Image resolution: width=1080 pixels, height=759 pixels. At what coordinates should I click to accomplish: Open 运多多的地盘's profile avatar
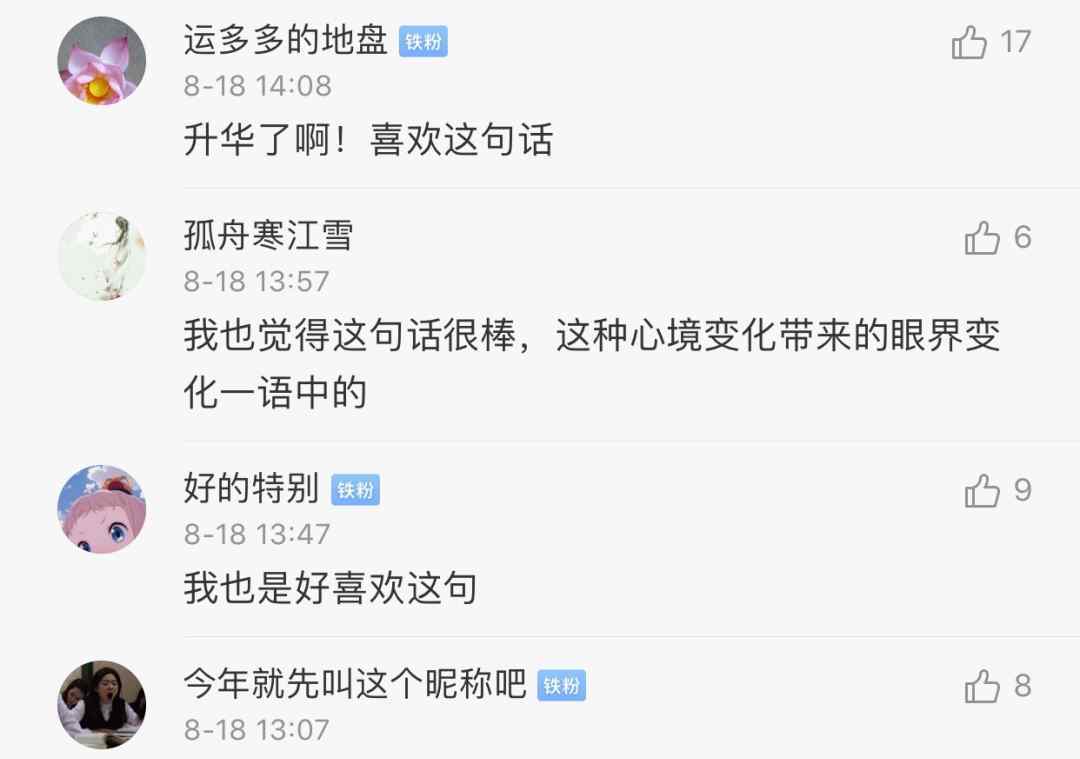(x=102, y=60)
